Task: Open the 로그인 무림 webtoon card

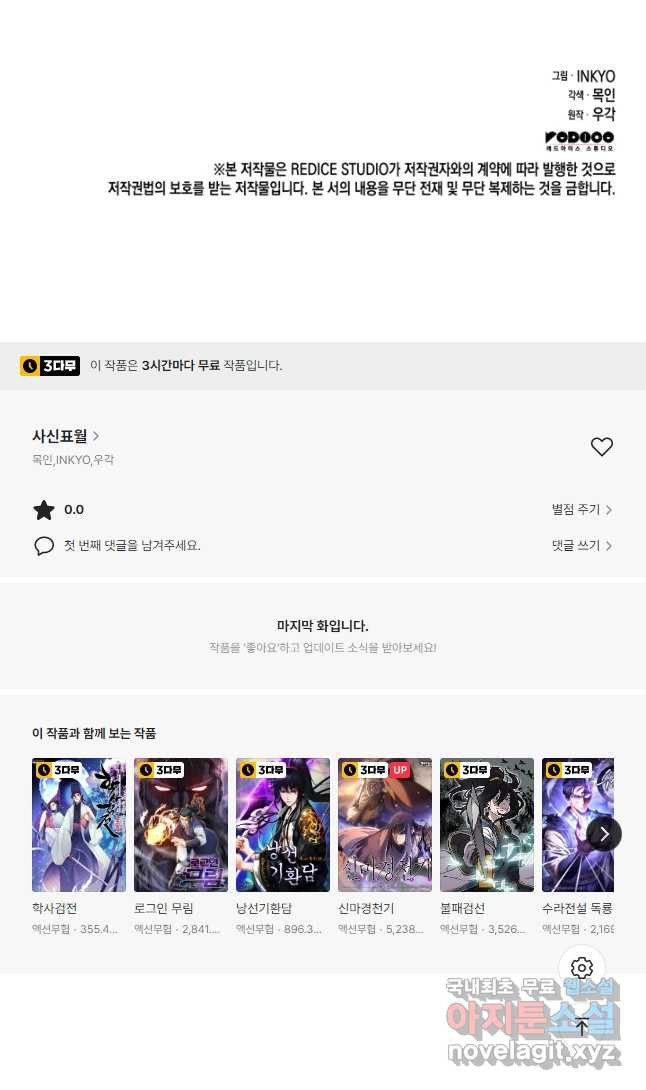Action: click(x=181, y=825)
